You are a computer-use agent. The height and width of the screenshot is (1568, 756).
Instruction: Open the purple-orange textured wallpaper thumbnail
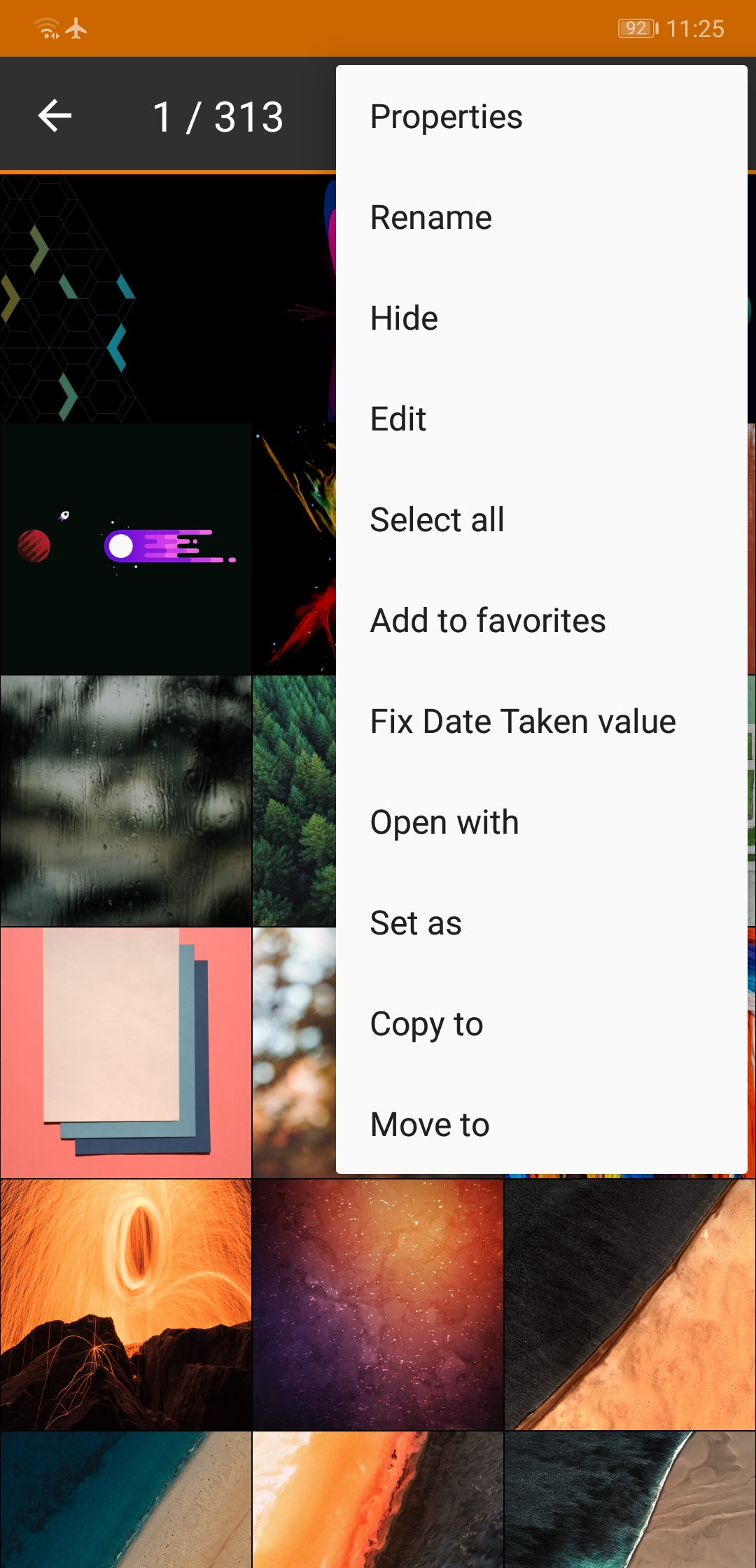click(x=378, y=1305)
